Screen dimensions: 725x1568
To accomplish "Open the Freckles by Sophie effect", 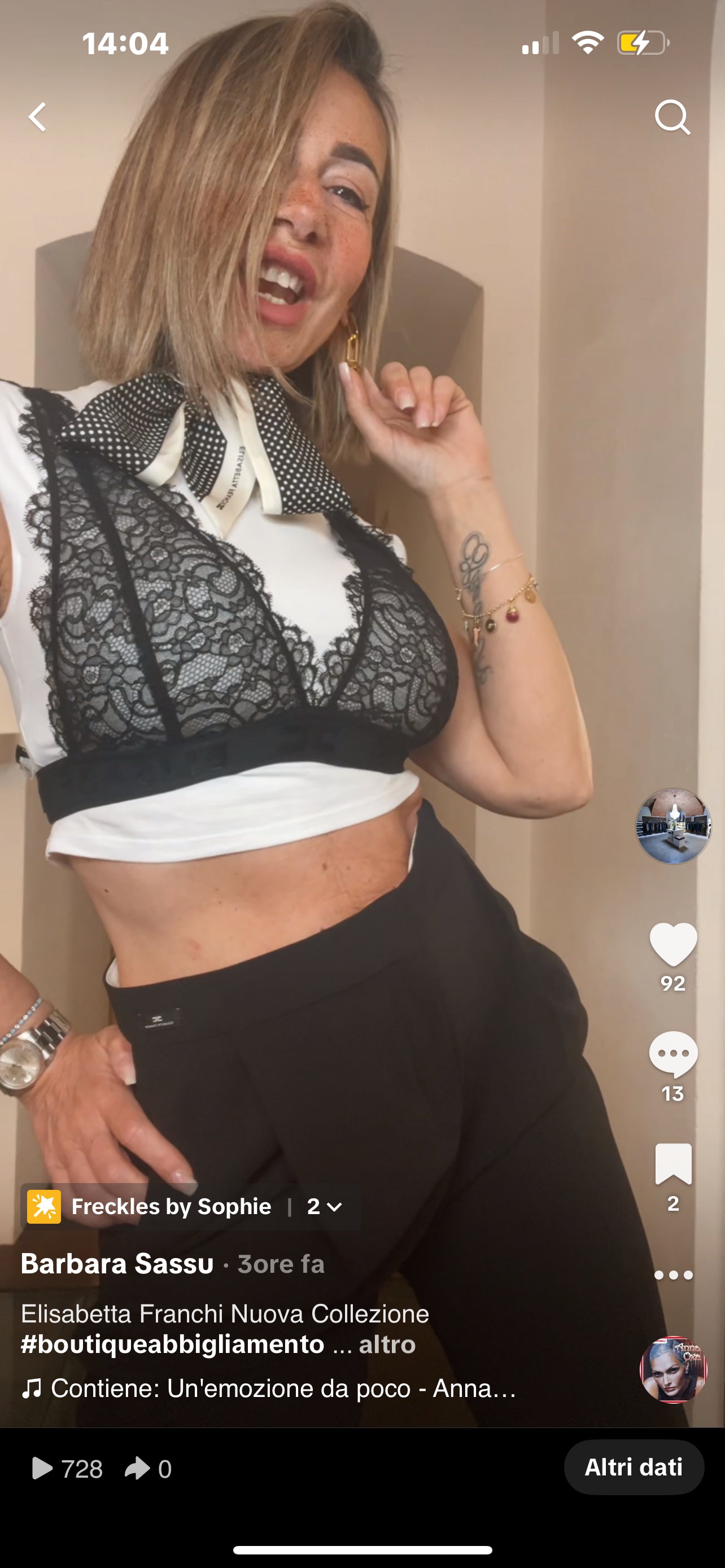I will (172, 1206).
